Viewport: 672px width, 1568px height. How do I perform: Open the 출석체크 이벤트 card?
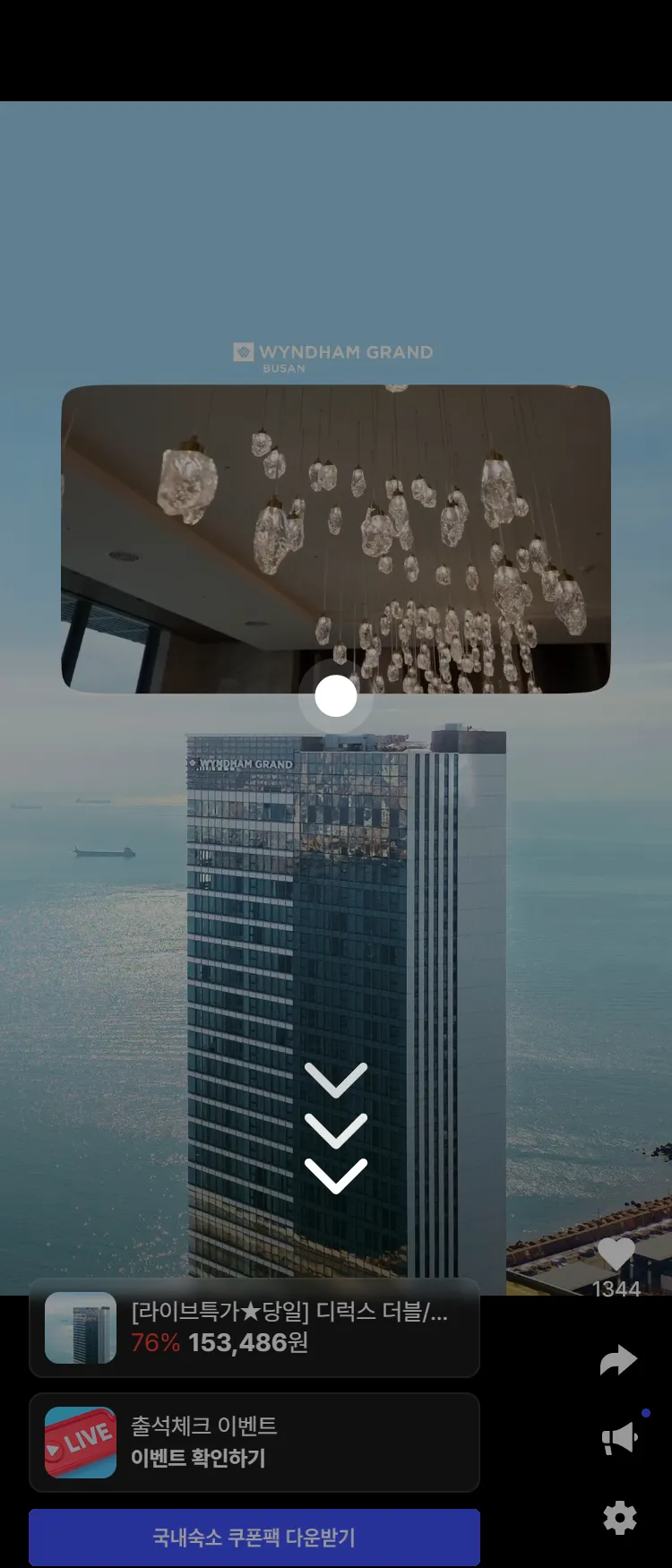click(x=254, y=1442)
